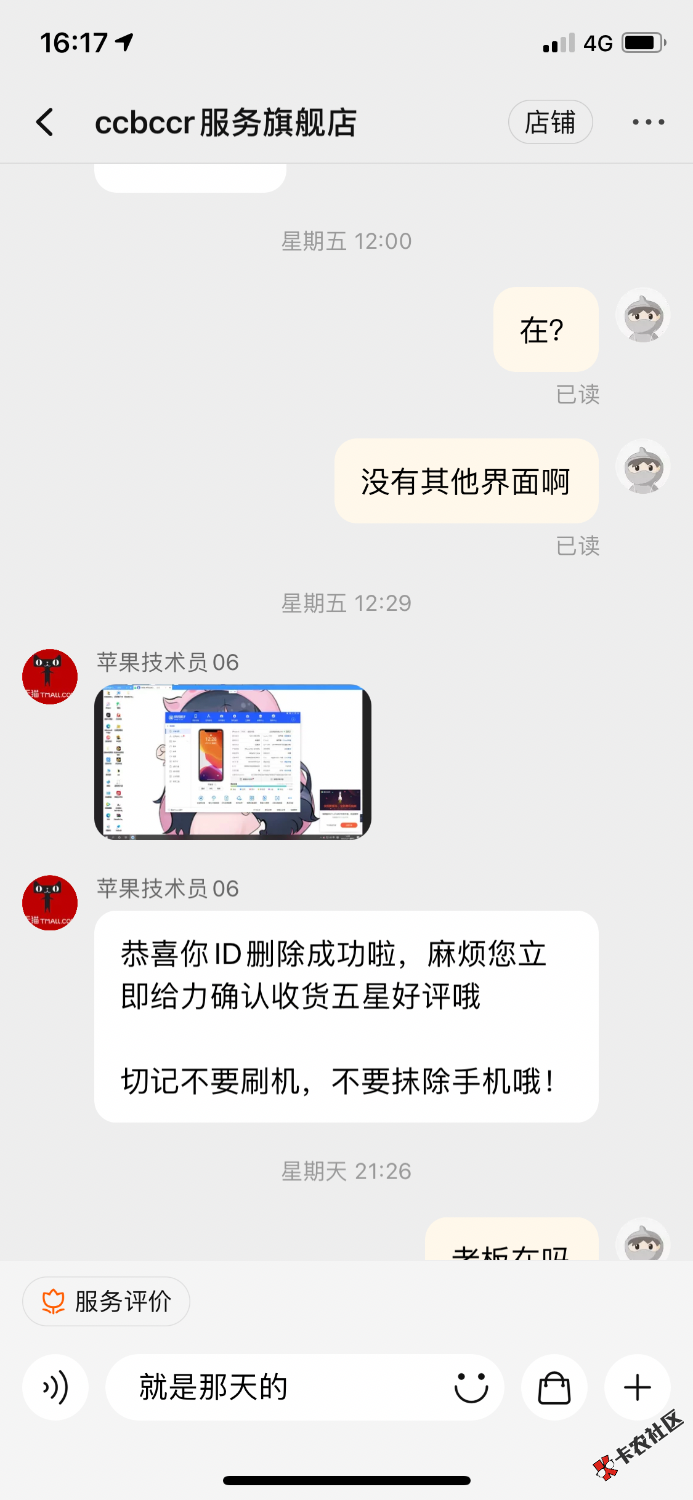Tap the 服务评价 chip
Screen dimensions: 693x1500
coord(106,1301)
